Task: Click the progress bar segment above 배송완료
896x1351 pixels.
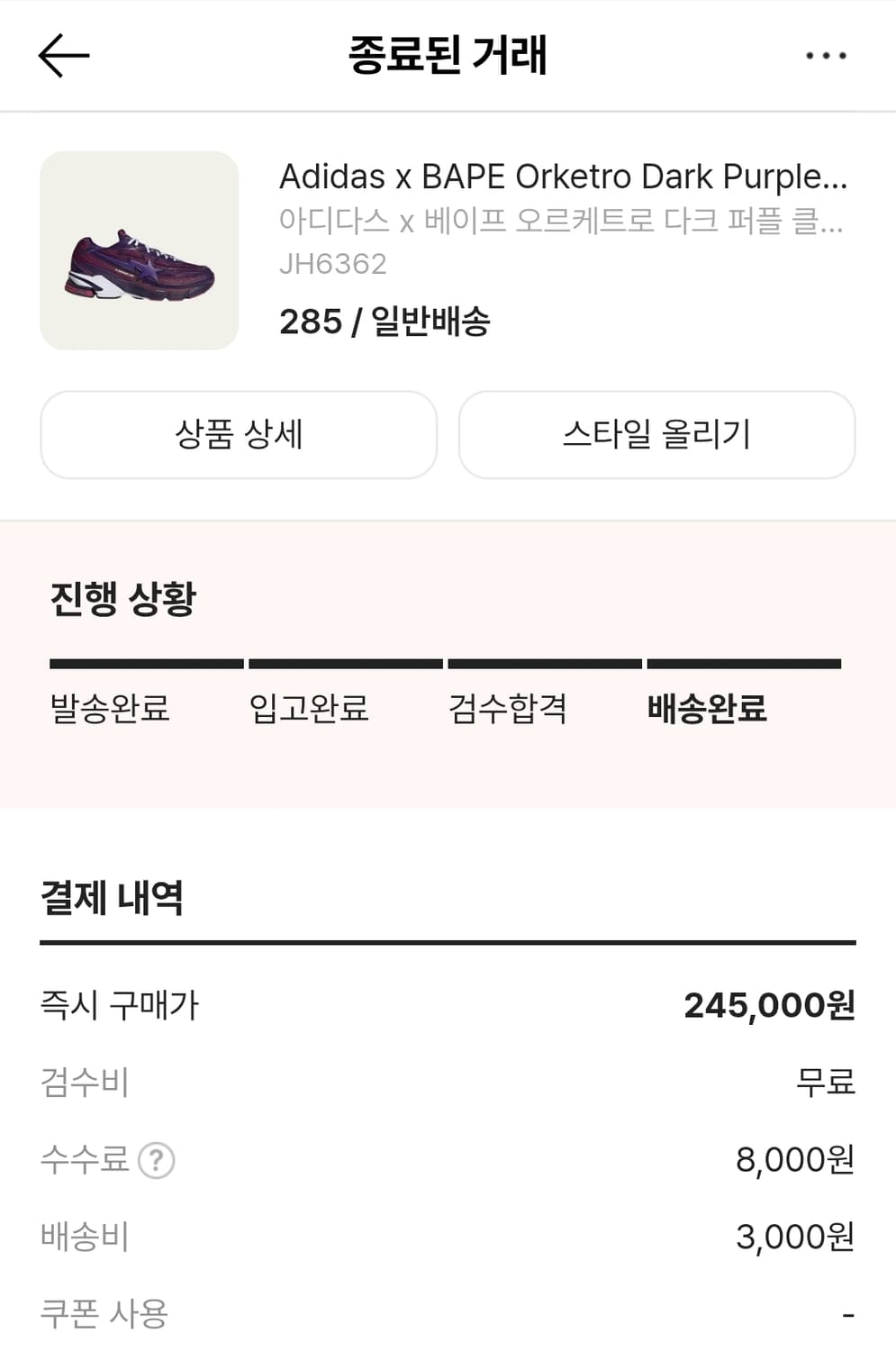Action: [747, 664]
